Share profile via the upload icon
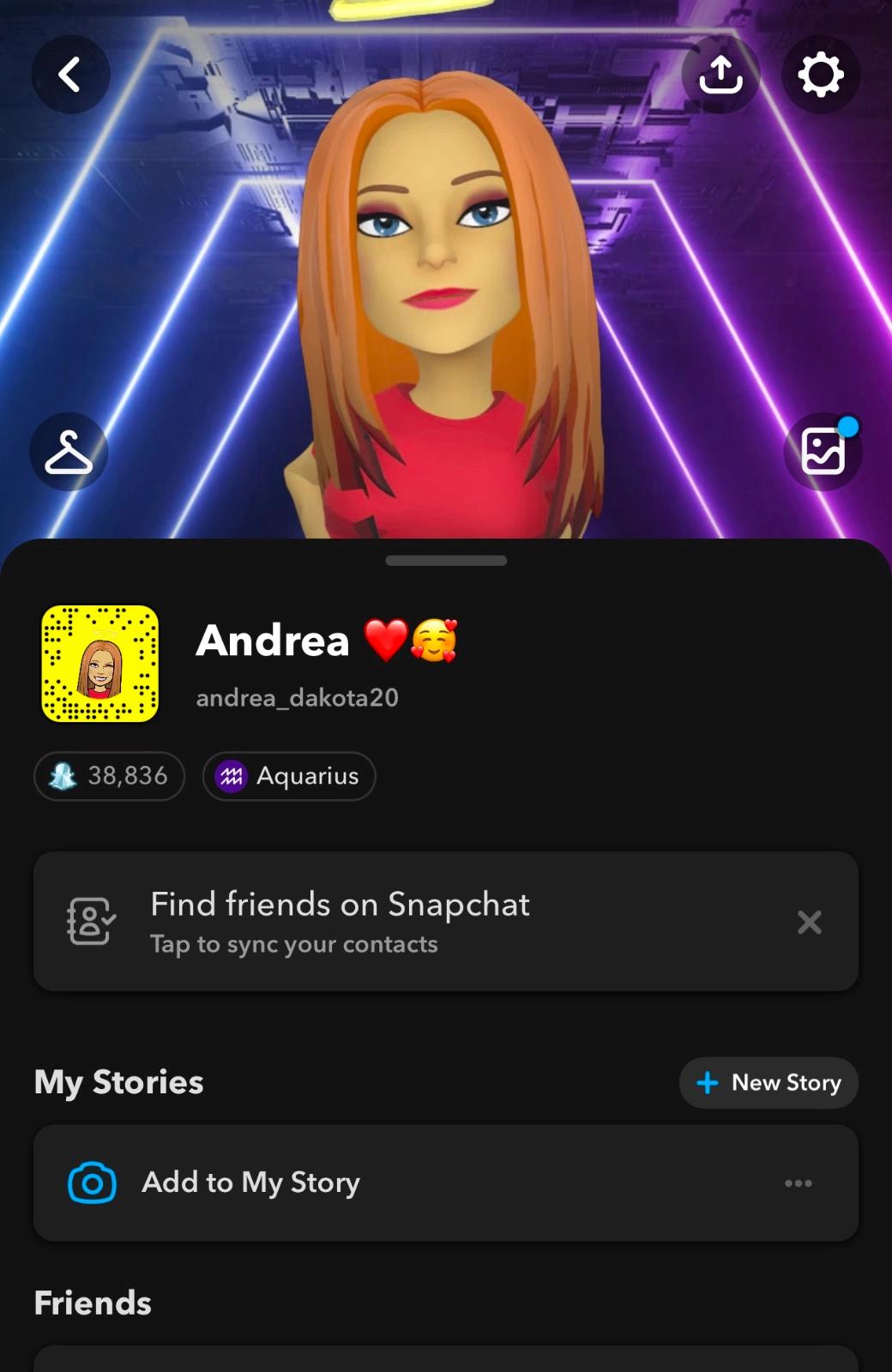This screenshot has height=1372, width=892. (720, 75)
